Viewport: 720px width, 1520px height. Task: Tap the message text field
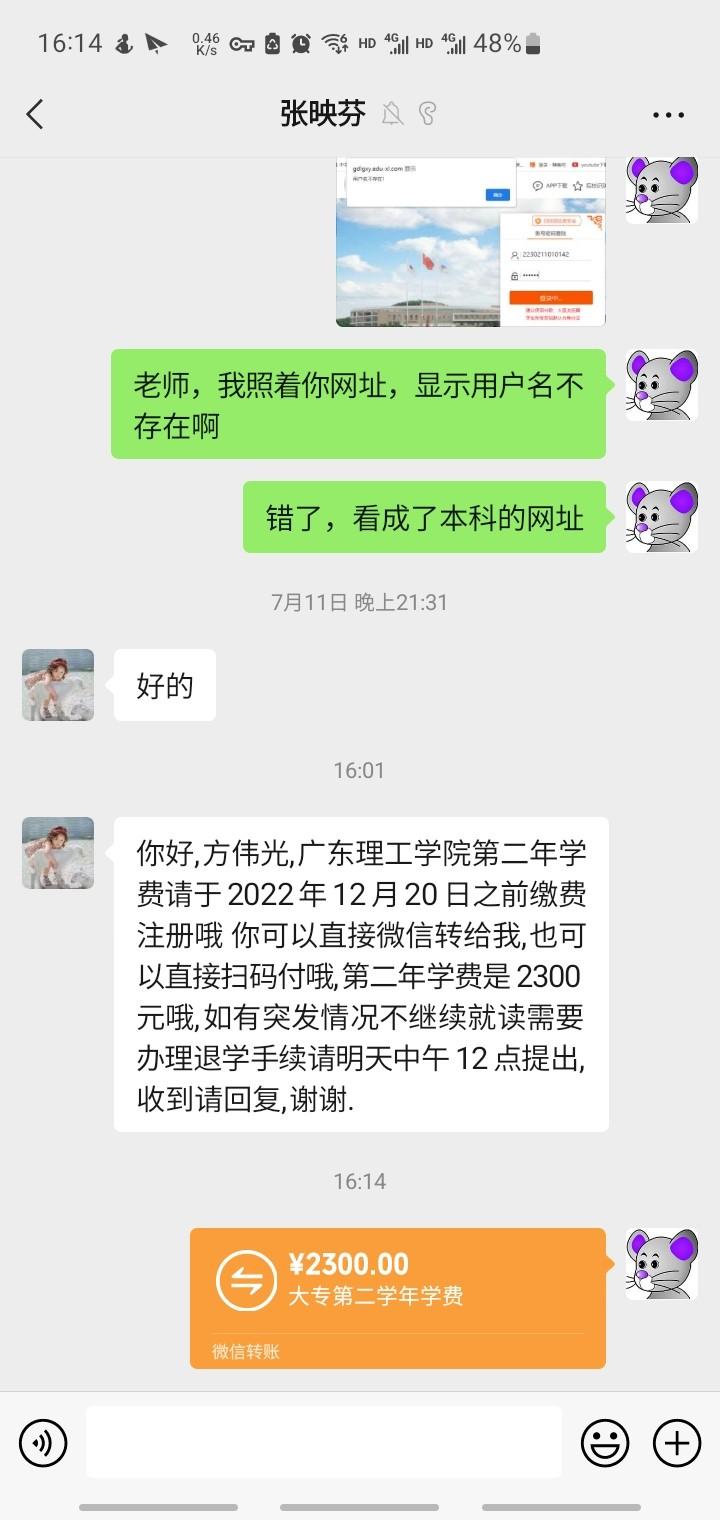point(323,1442)
